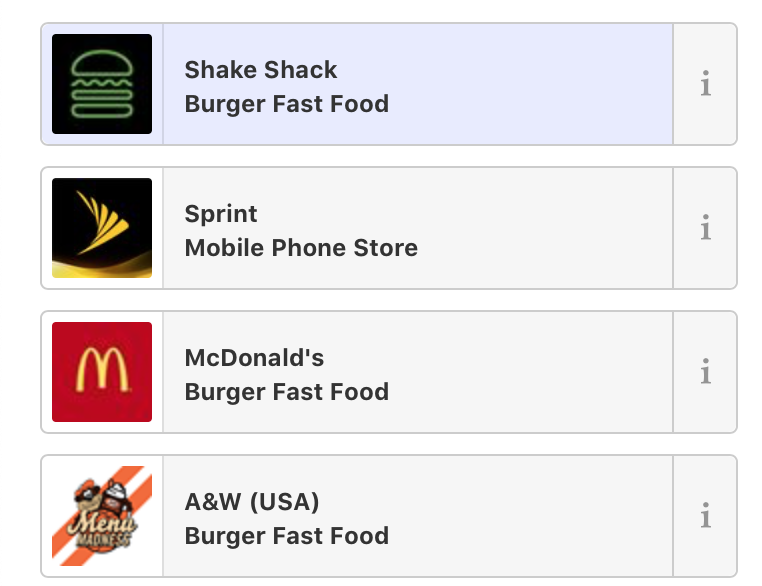Tap the info icon for A&W (USA)
762x586 pixels.
coord(705,517)
